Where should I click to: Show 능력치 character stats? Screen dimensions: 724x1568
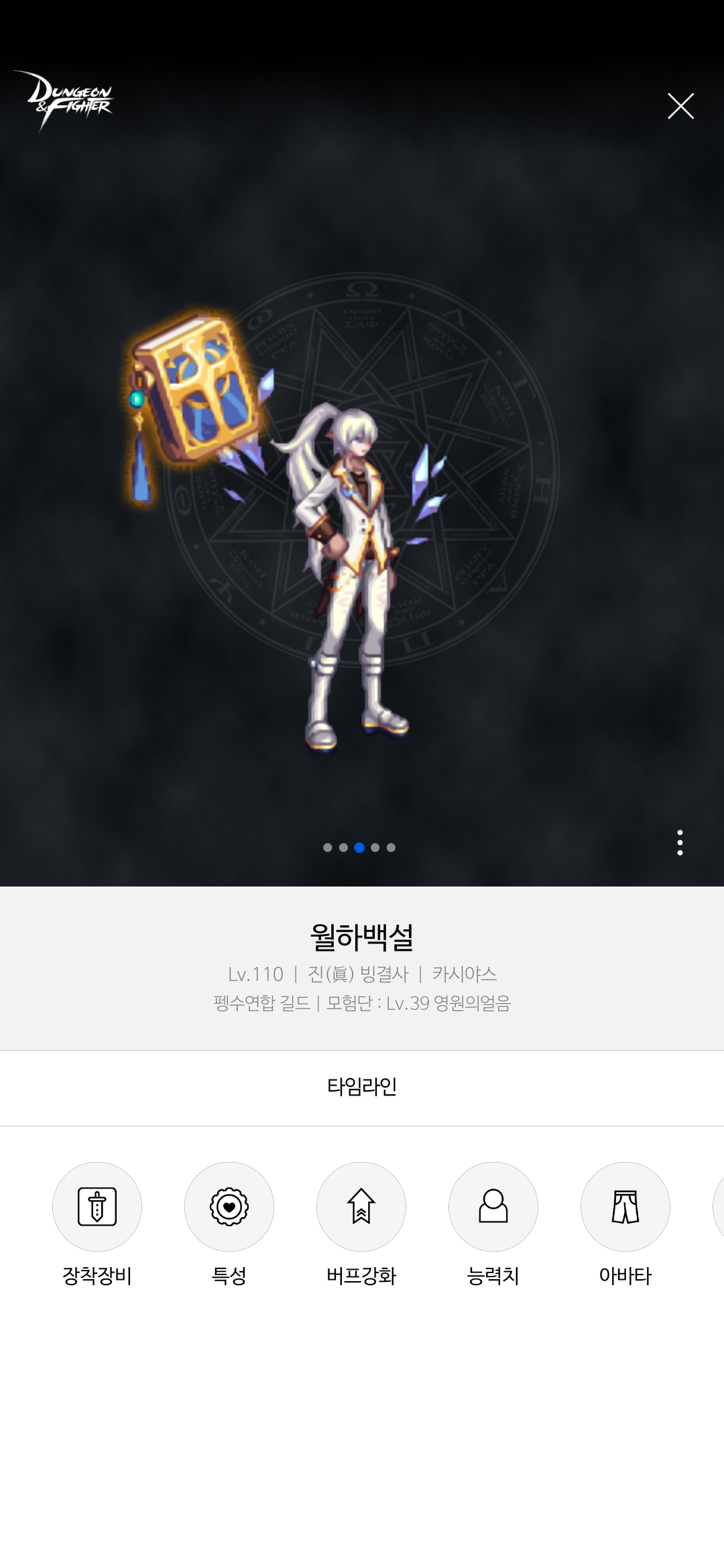[x=493, y=1206]
